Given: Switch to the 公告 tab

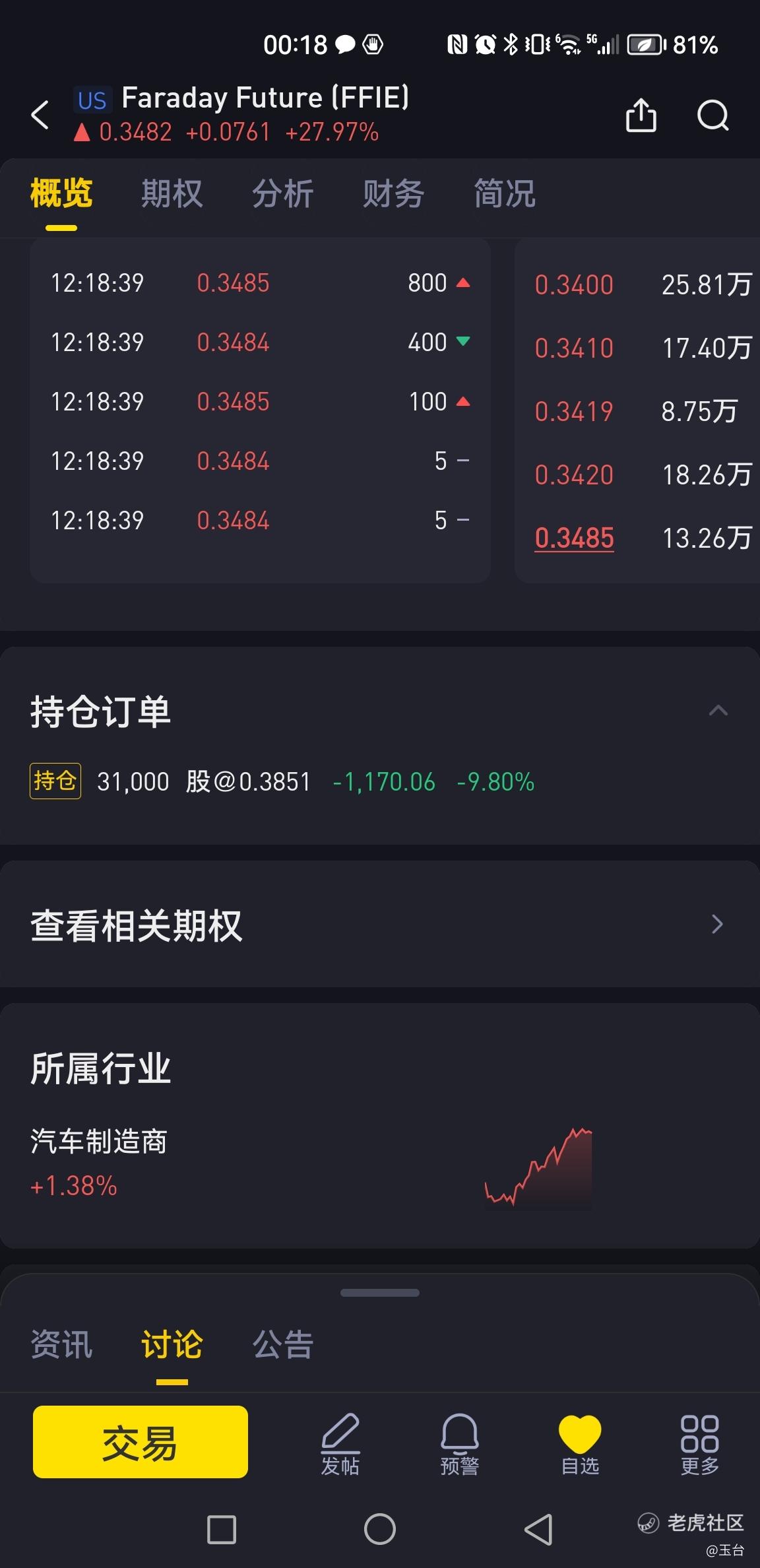Looking at the screenshot, I should pyautogui.click(x=282, y=1344).
